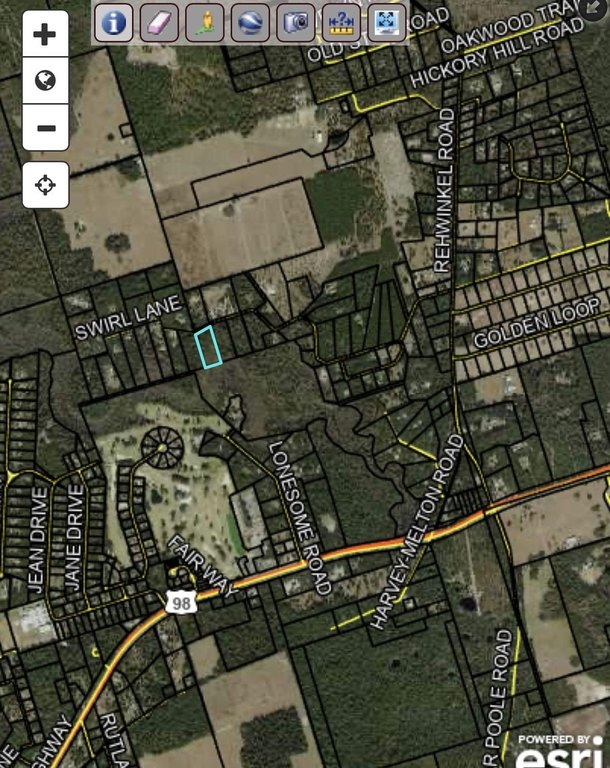The height and width of the screenshot is (768, 610).
Task: Clear selections with the eraser tool
Action: coord(159,22)
